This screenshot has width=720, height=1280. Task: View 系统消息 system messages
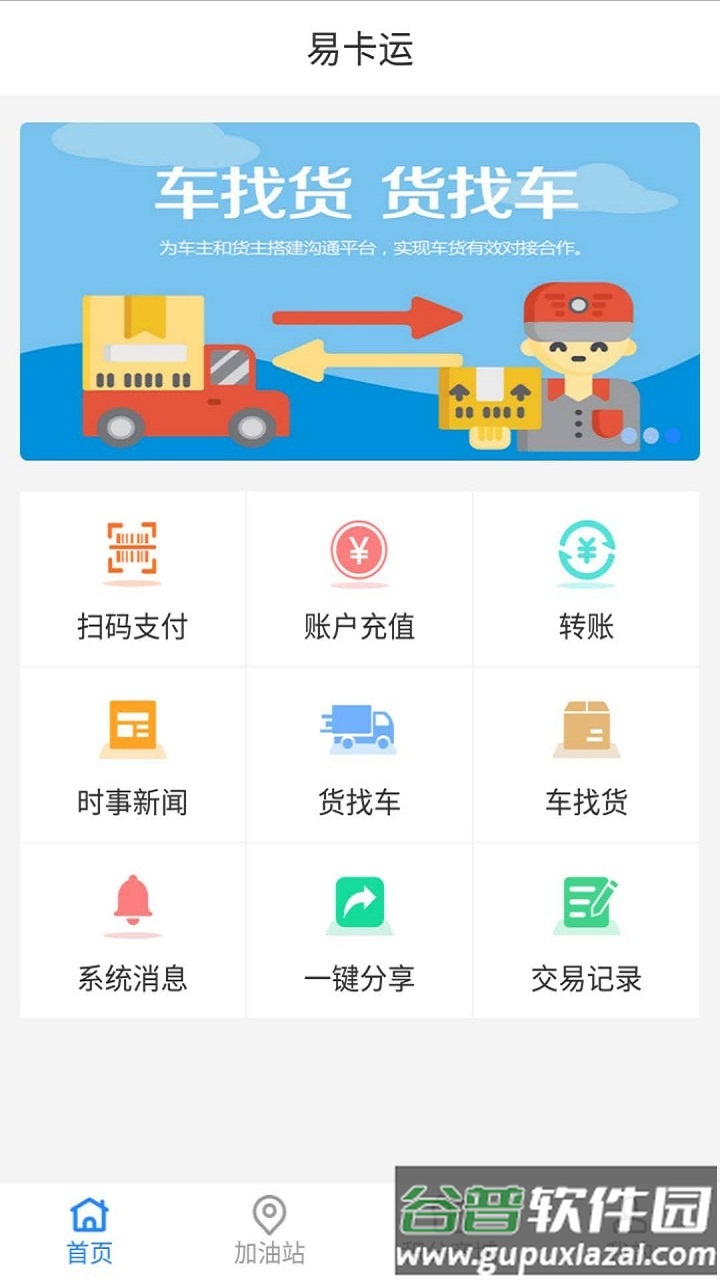click(x=132, y=930)
